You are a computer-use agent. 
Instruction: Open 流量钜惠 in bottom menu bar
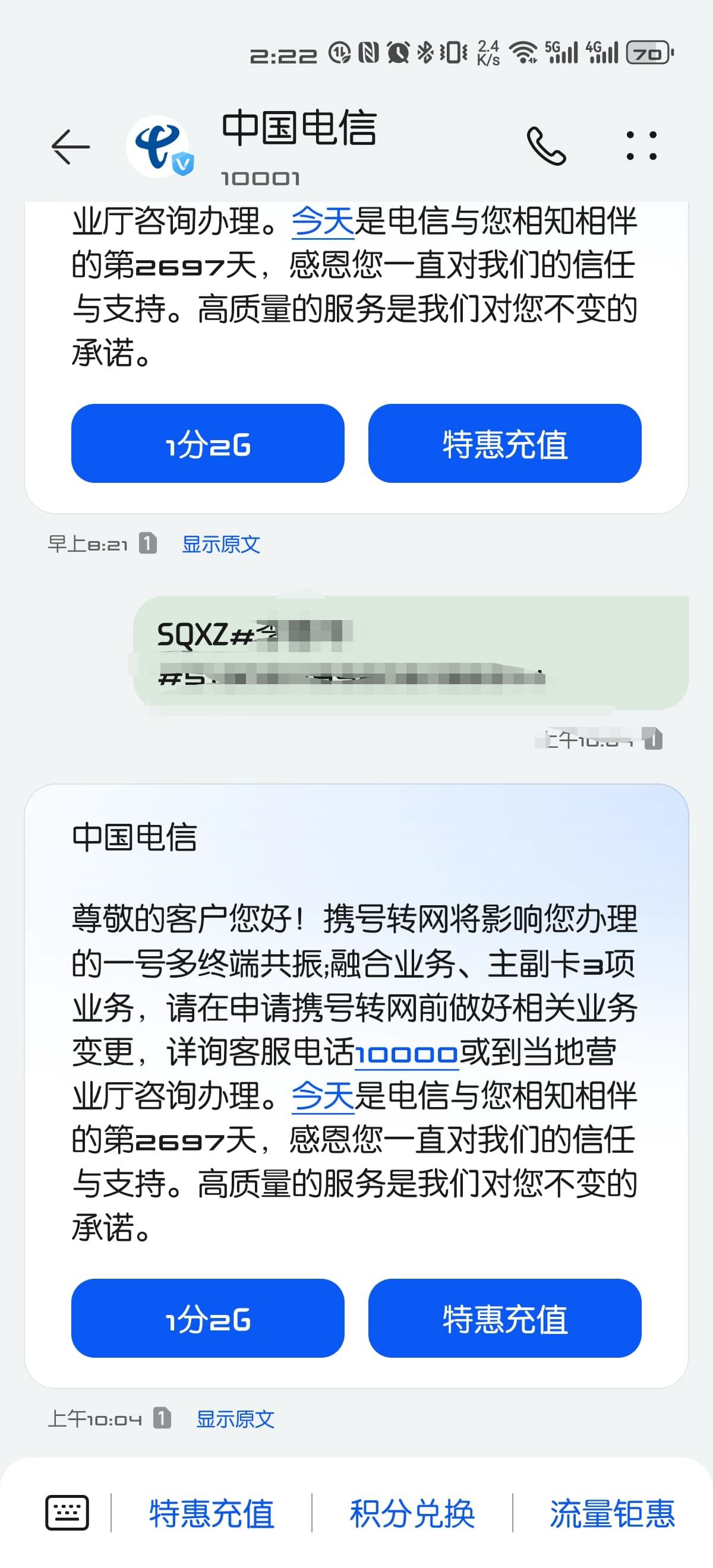(612, 1514)
